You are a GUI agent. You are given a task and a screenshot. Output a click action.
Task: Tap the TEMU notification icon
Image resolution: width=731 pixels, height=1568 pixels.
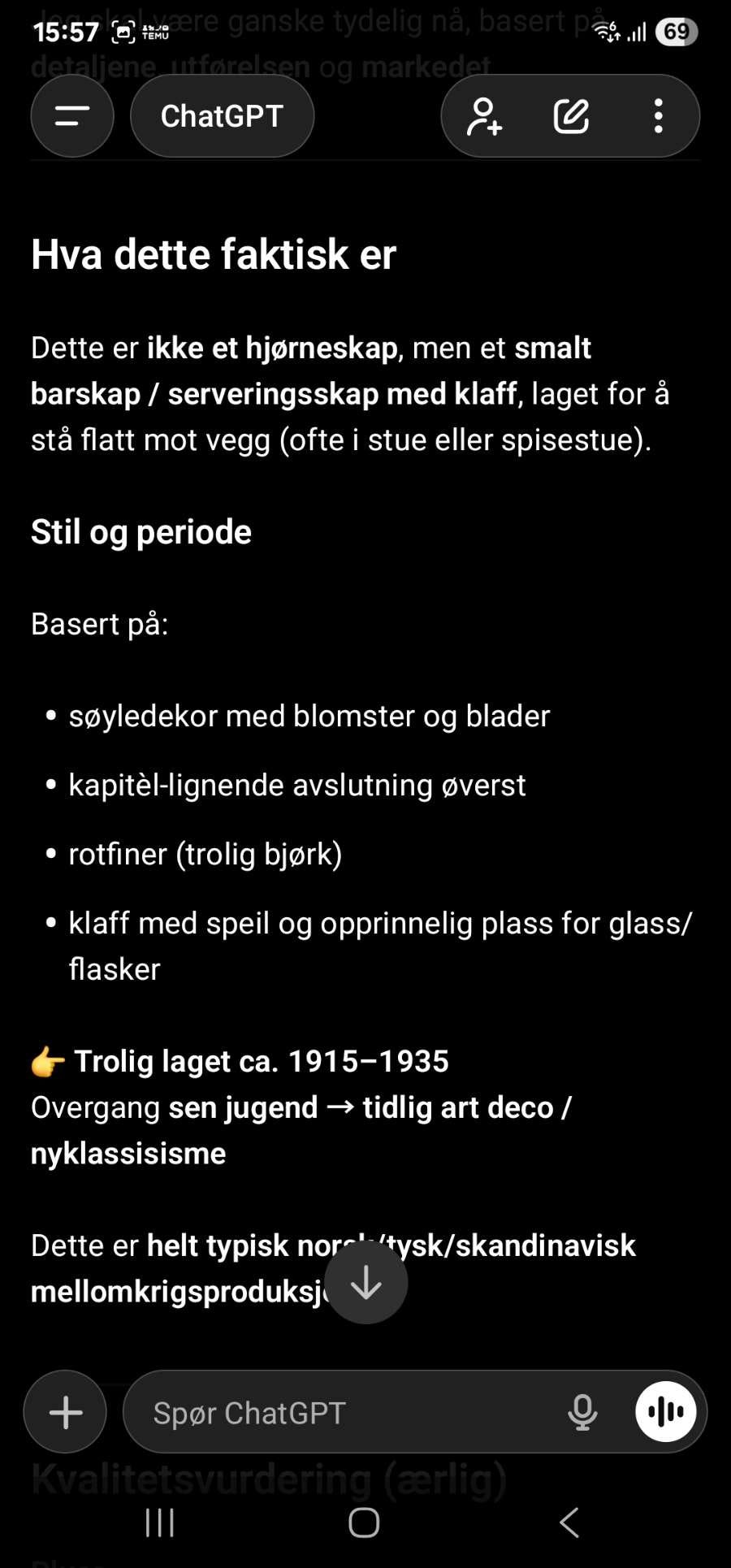[x=153, y=32]
